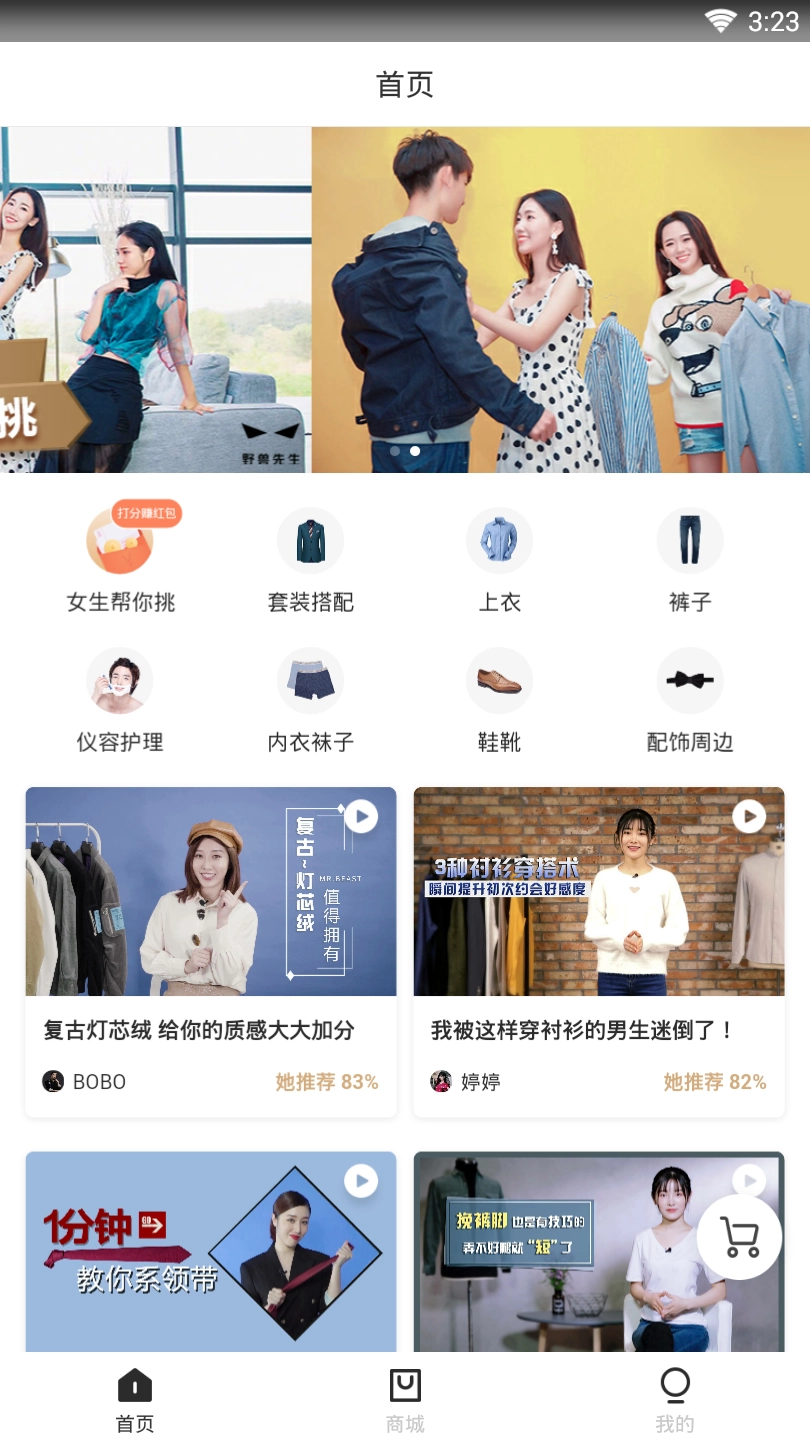
Task: Open the 复古灯芯绒 video card by BOBO
Action: [211, 950]
